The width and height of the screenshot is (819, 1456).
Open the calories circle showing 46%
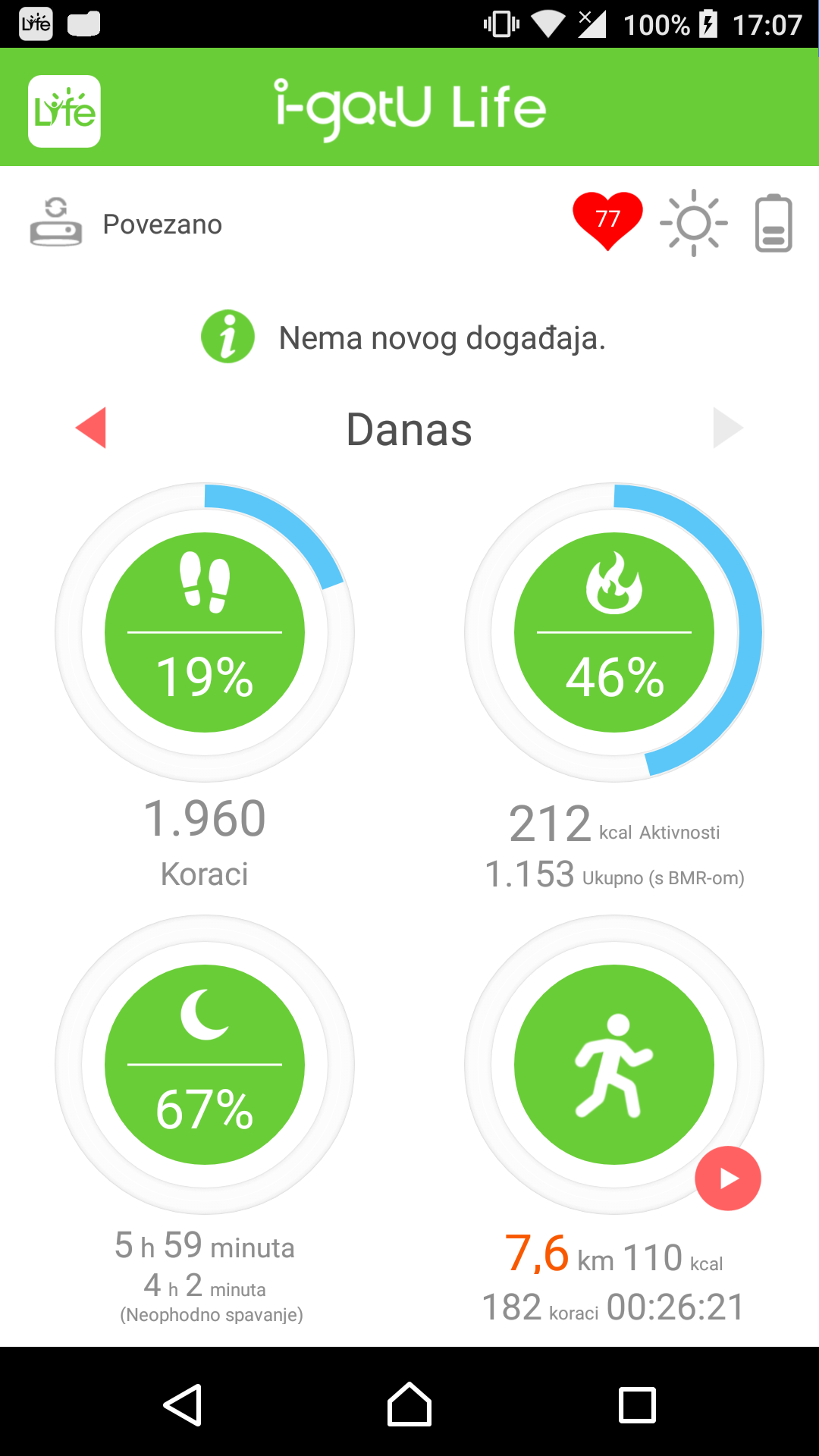click(x=614, y=632)
